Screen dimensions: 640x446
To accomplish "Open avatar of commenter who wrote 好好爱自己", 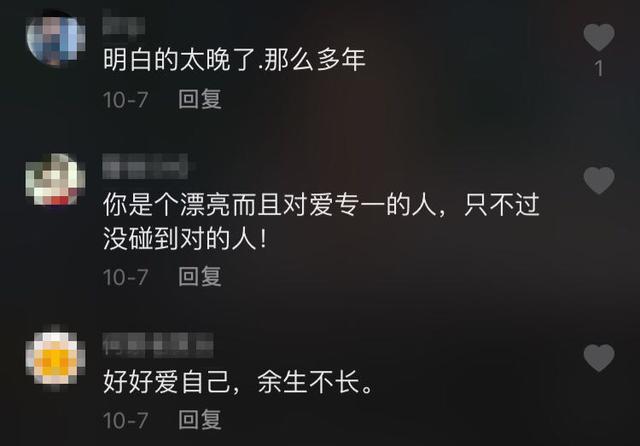I will [x=53, y=357].
